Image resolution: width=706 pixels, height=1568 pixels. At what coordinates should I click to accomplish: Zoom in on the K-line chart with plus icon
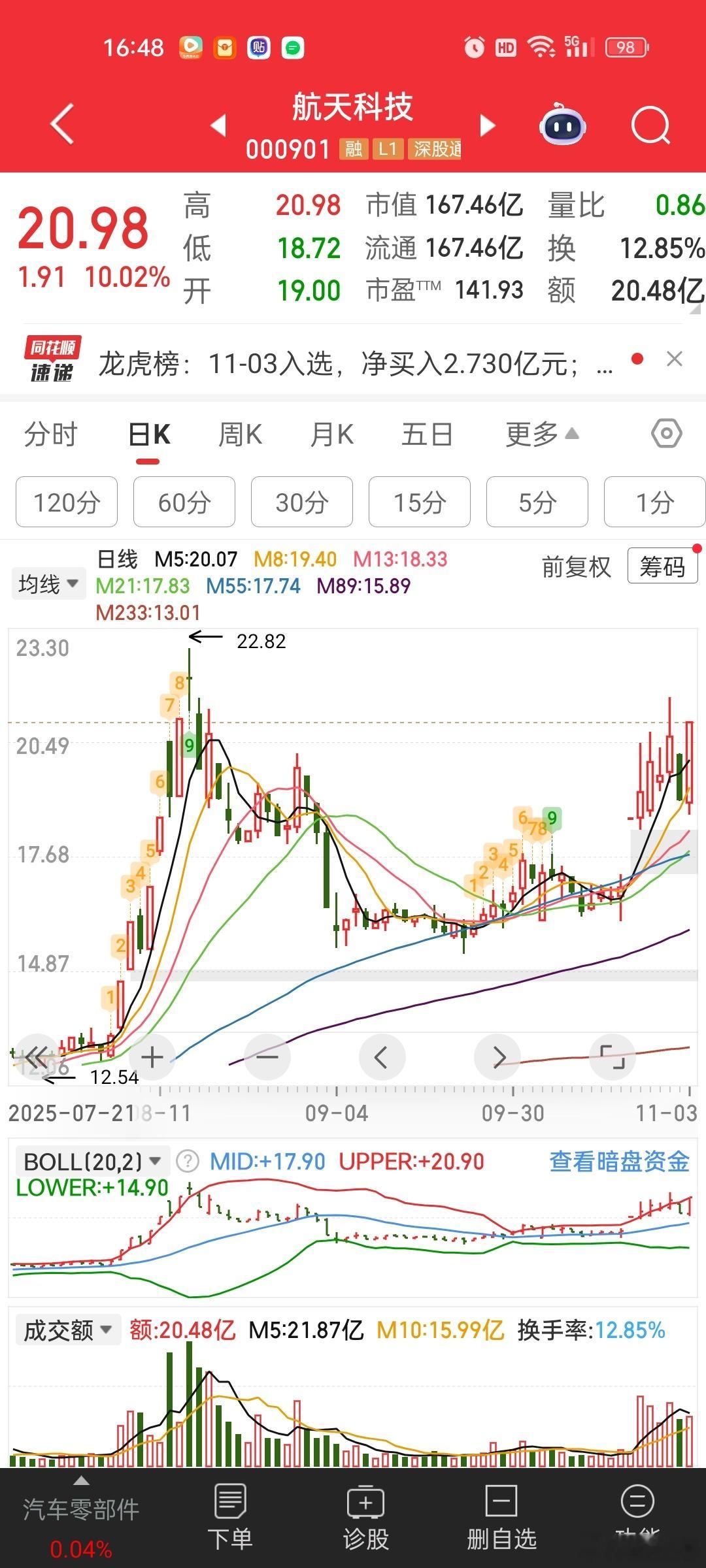point(152,1056)
